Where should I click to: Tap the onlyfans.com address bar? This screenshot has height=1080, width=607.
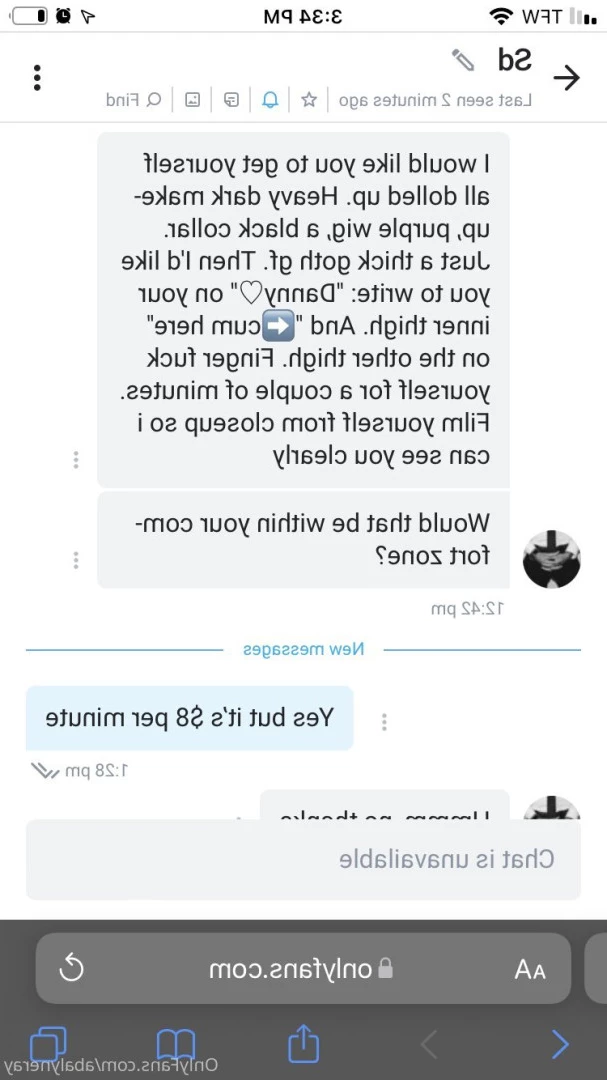pos(300,968)
